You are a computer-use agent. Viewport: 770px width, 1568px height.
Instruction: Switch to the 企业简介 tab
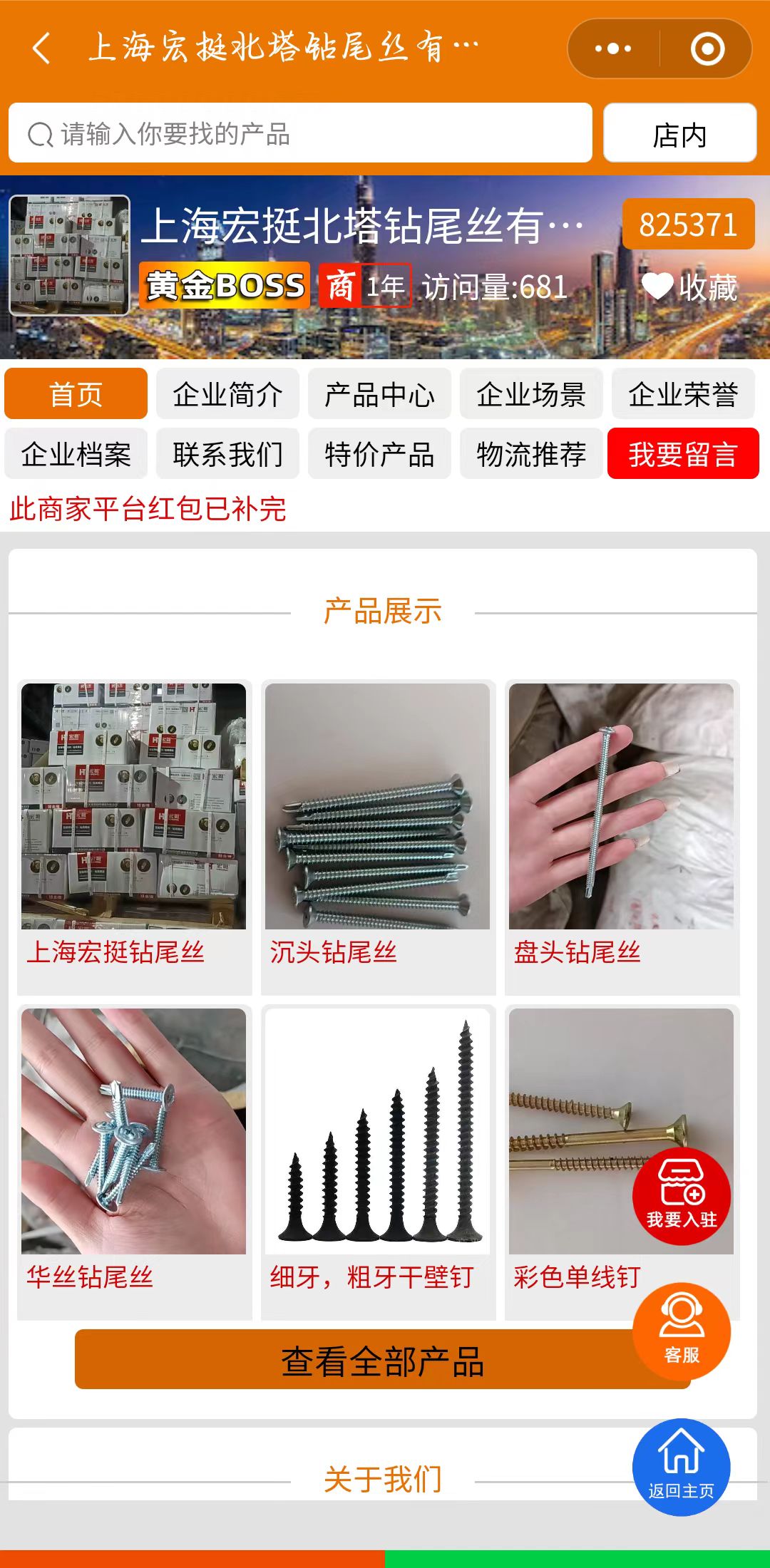pyautogui.click(x=227, y=393)
